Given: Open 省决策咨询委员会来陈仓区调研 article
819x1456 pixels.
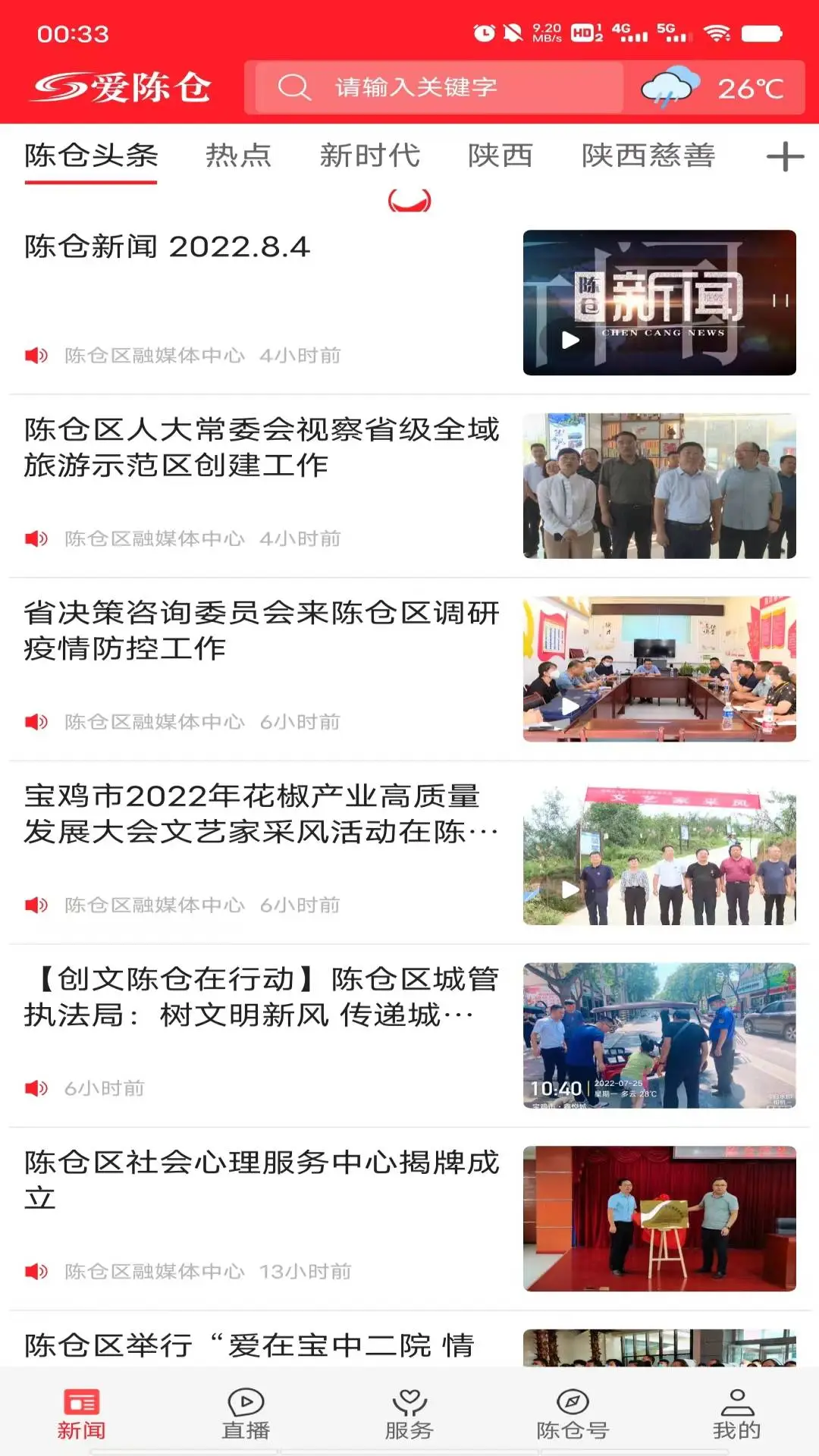Looking at the screenshot, I should [x=262, y=637].
